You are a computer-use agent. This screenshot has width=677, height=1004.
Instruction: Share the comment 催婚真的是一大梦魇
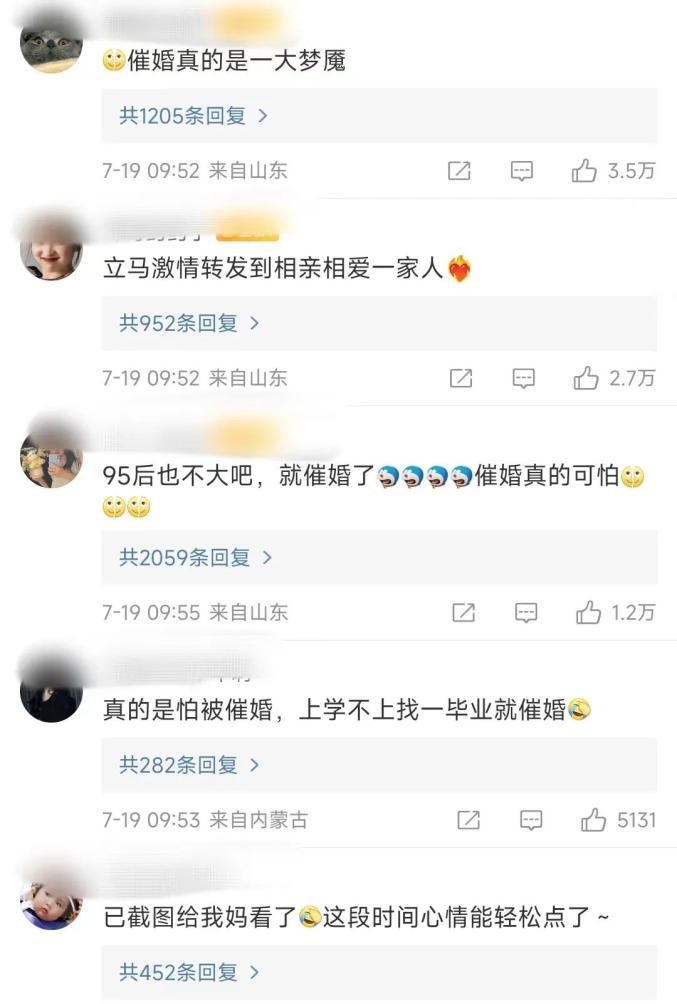pyautogui.click(x=459, y=171)
